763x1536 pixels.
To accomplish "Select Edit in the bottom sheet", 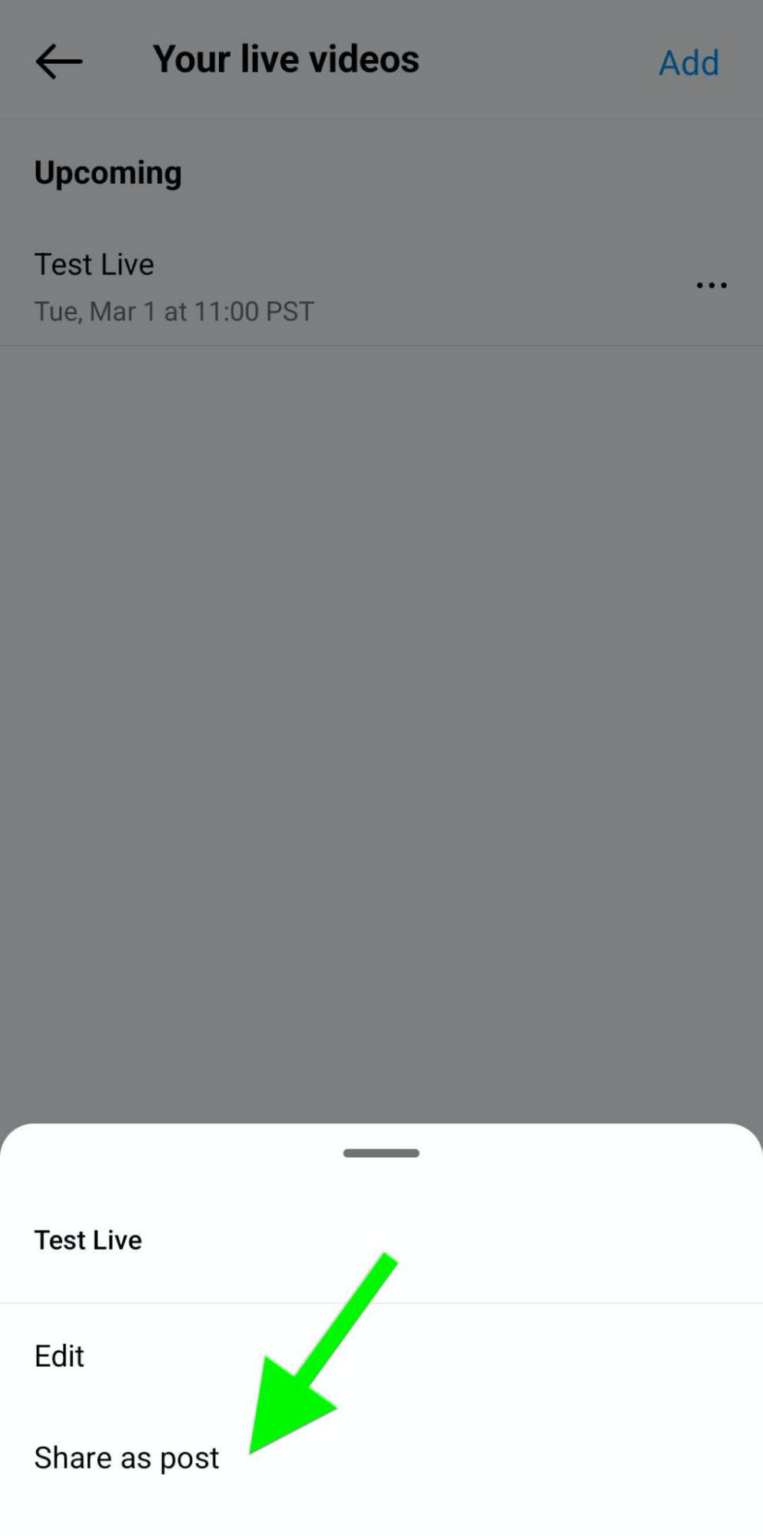I will [60, 1356].
